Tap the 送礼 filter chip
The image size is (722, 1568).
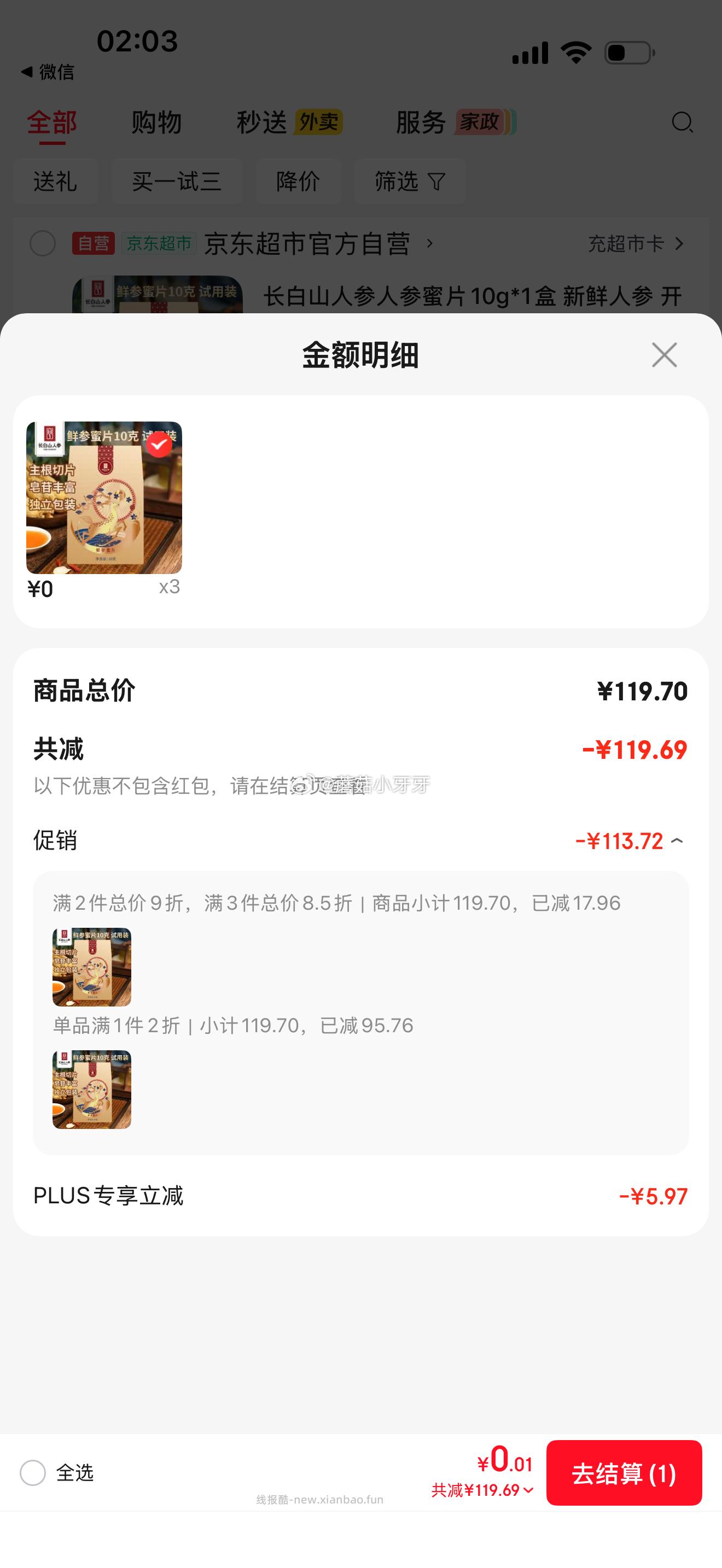coord(55,181)
